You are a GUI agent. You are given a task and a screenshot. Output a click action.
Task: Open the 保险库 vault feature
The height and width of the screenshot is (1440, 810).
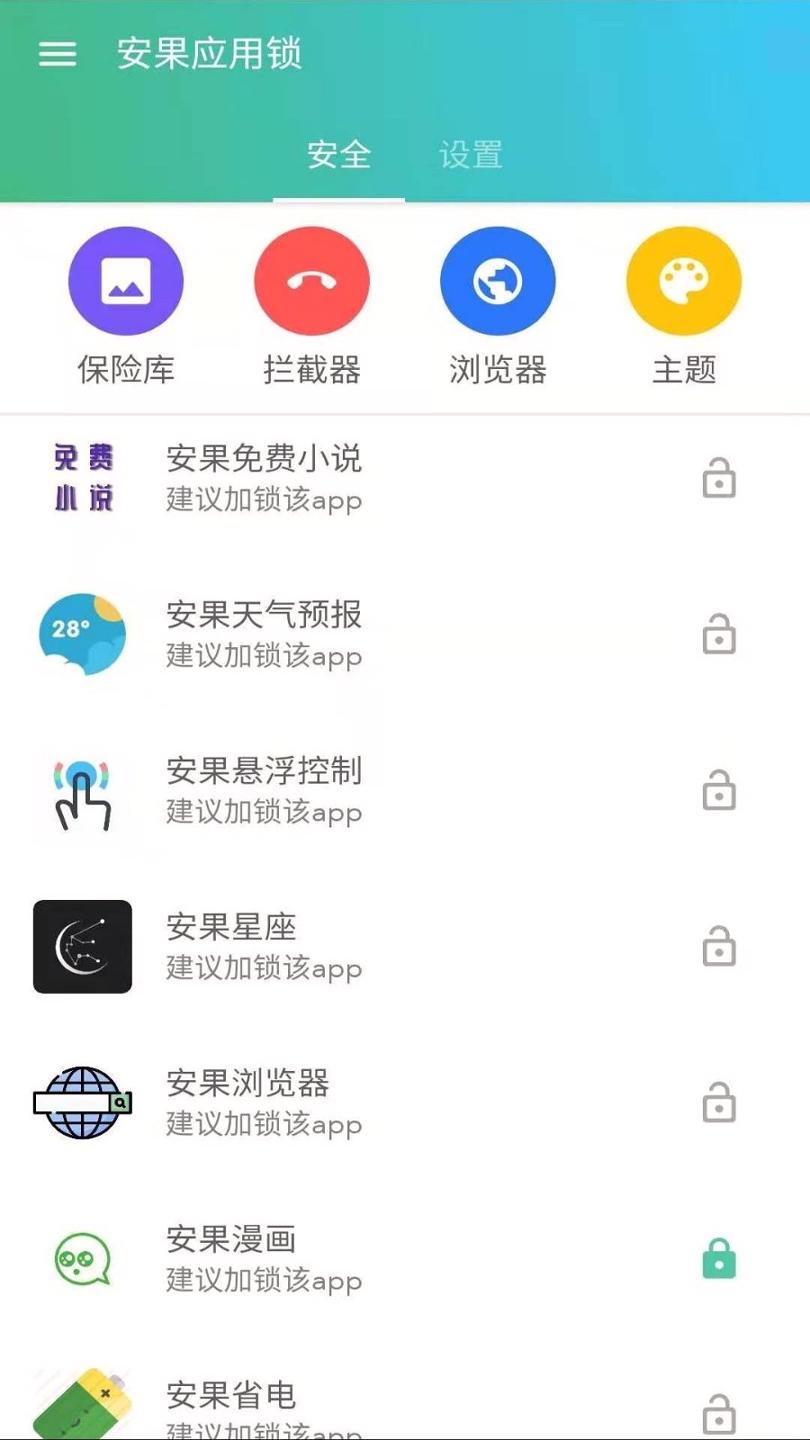[125, 279]
